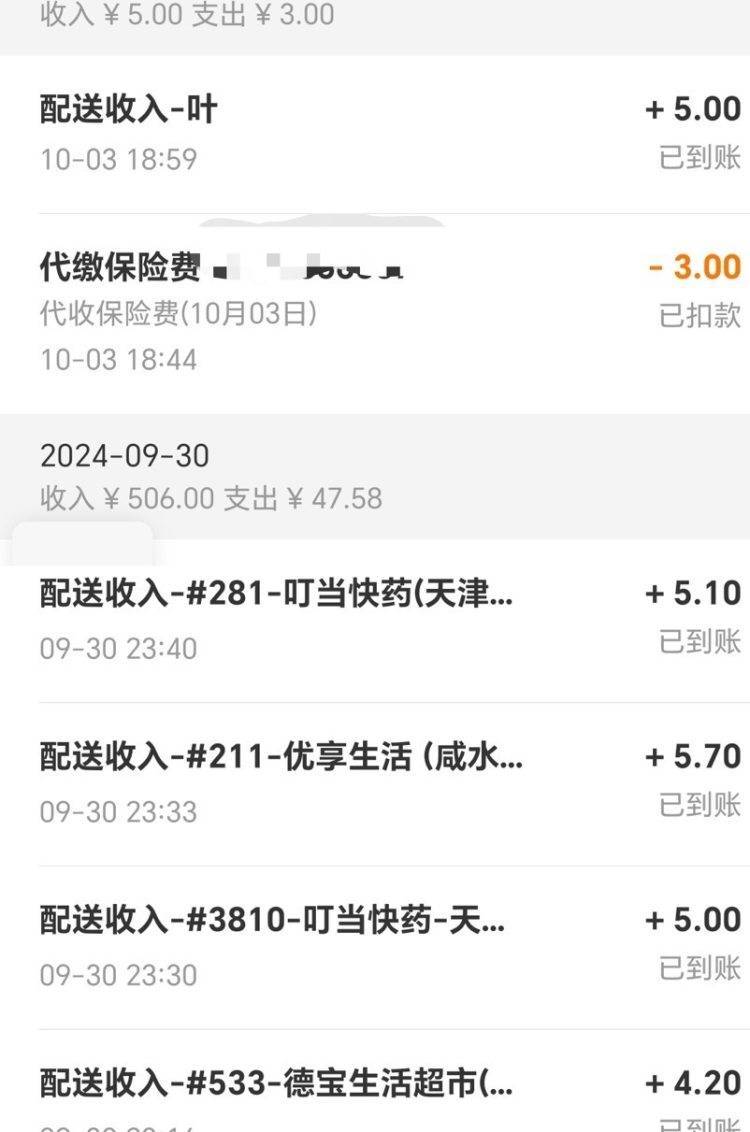Tap the +5.10 amount for order #281
The height and width of the screenshot is (1132, 750).
click(x=690, y=592)
